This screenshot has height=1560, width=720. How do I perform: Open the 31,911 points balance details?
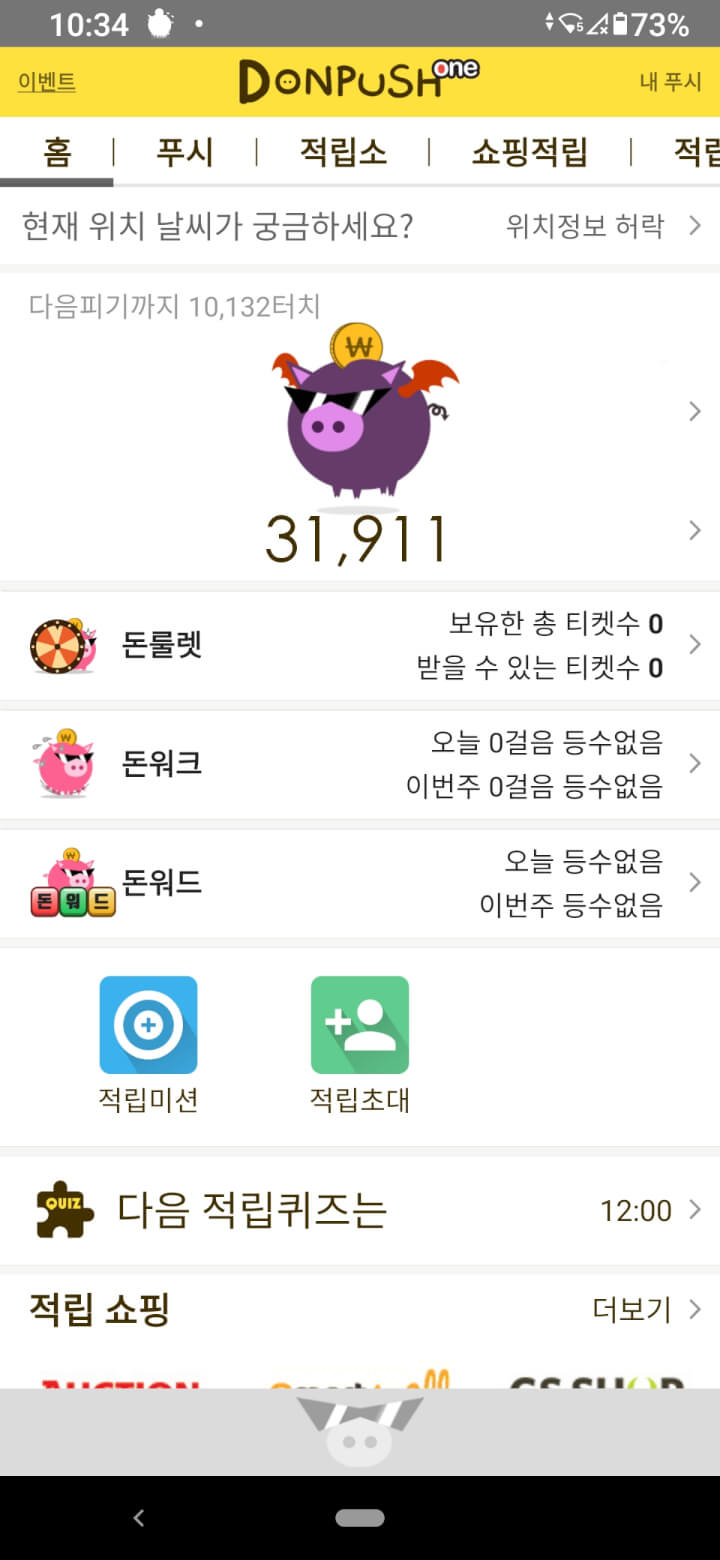[x=357, y=539]
